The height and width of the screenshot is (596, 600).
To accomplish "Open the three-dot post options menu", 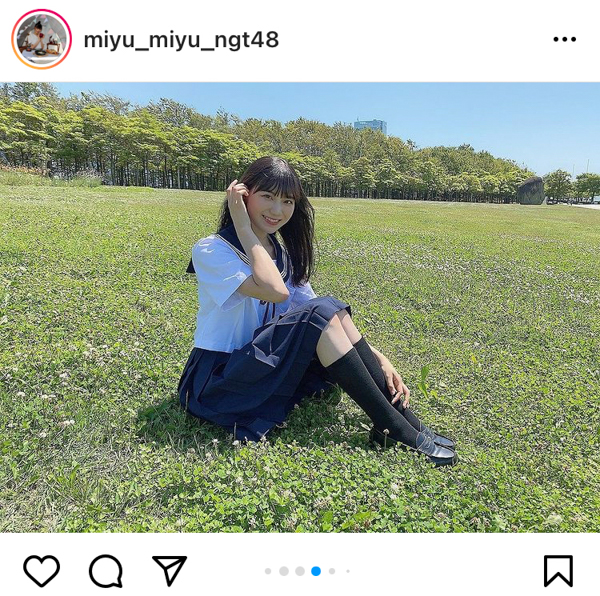I will [x=564, y=40].
